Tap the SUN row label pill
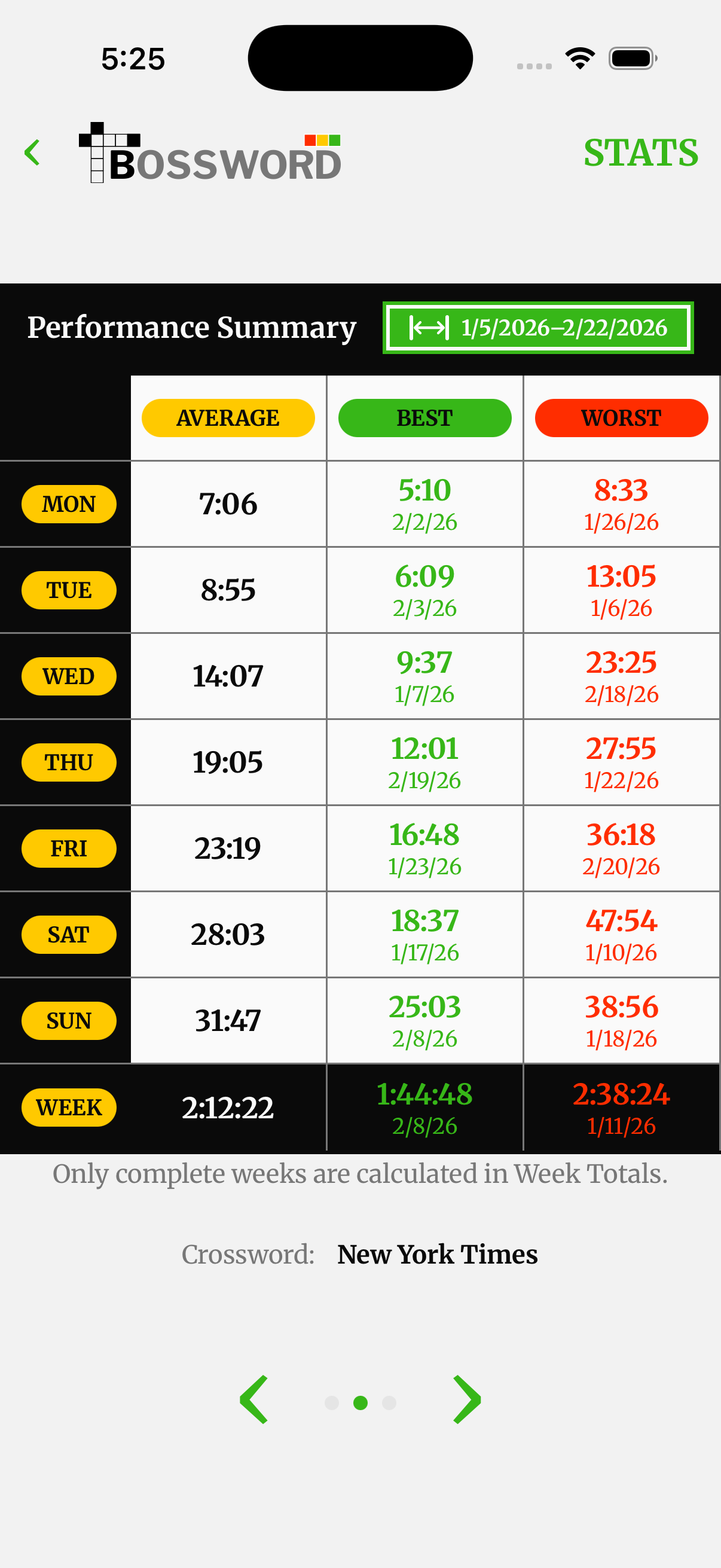 tap(68, 1021)
